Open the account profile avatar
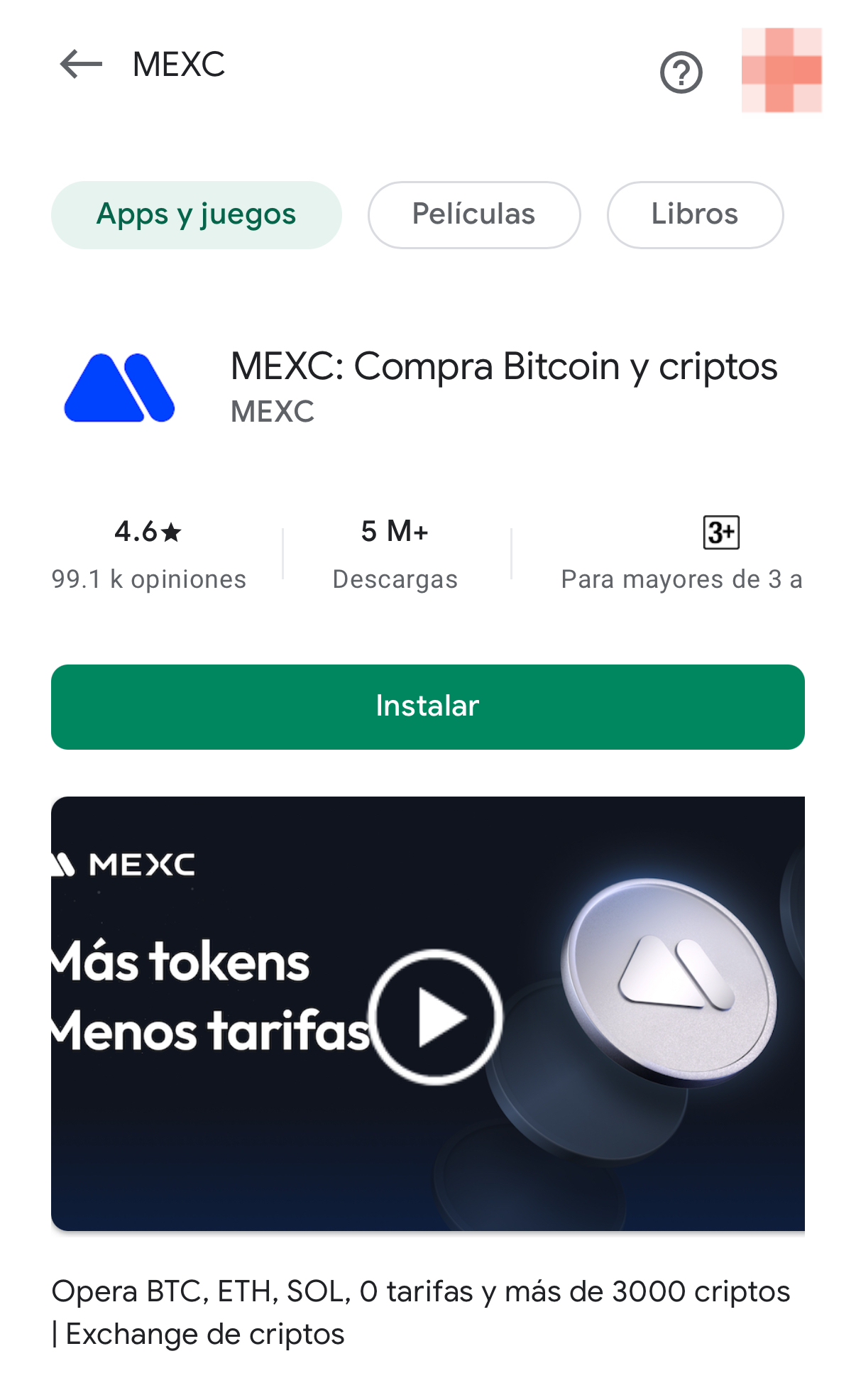This screenshot has width=856, height=1400. [x=781, y=70]
